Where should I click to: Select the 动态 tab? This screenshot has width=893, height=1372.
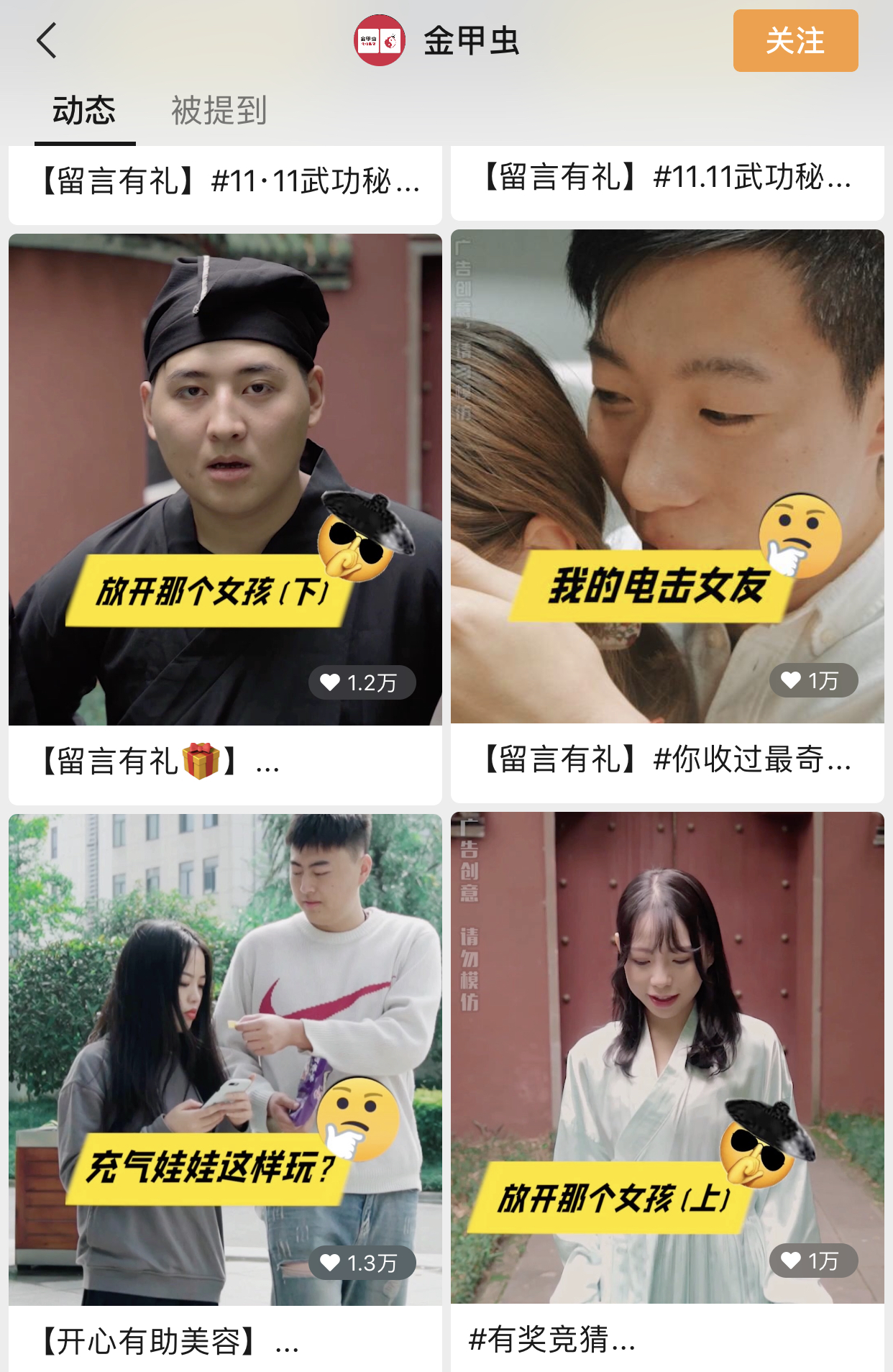pyautogui.click(x=84, y=111)
